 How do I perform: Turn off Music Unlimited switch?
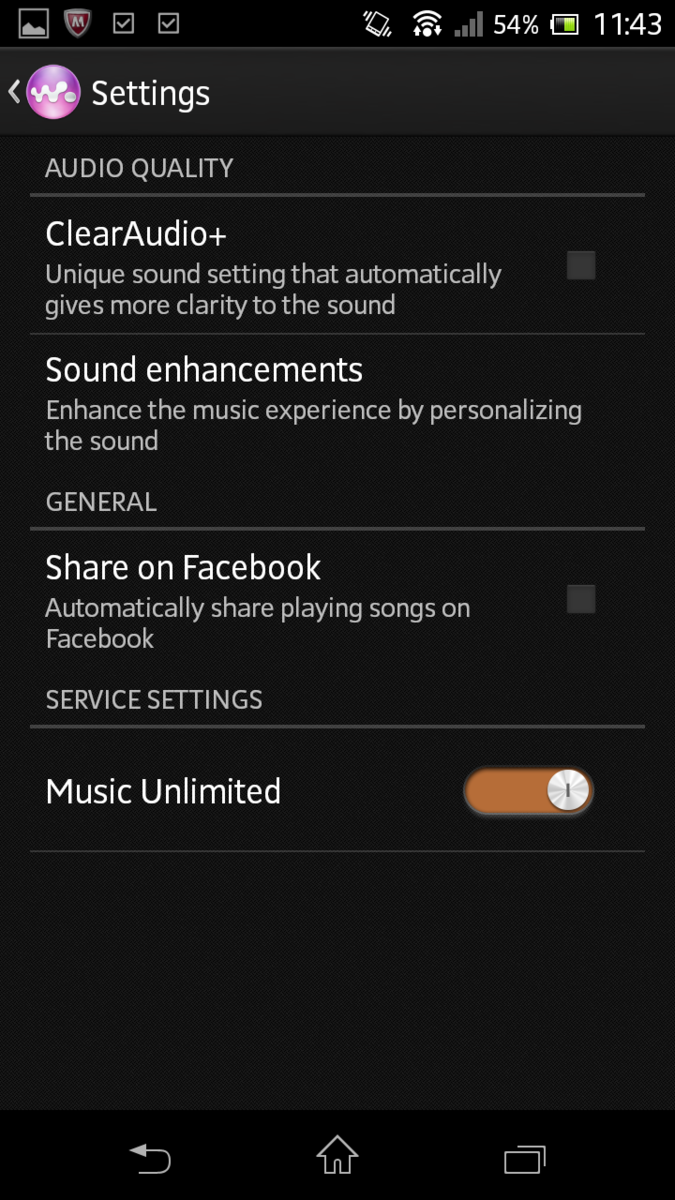coord(528,792)
